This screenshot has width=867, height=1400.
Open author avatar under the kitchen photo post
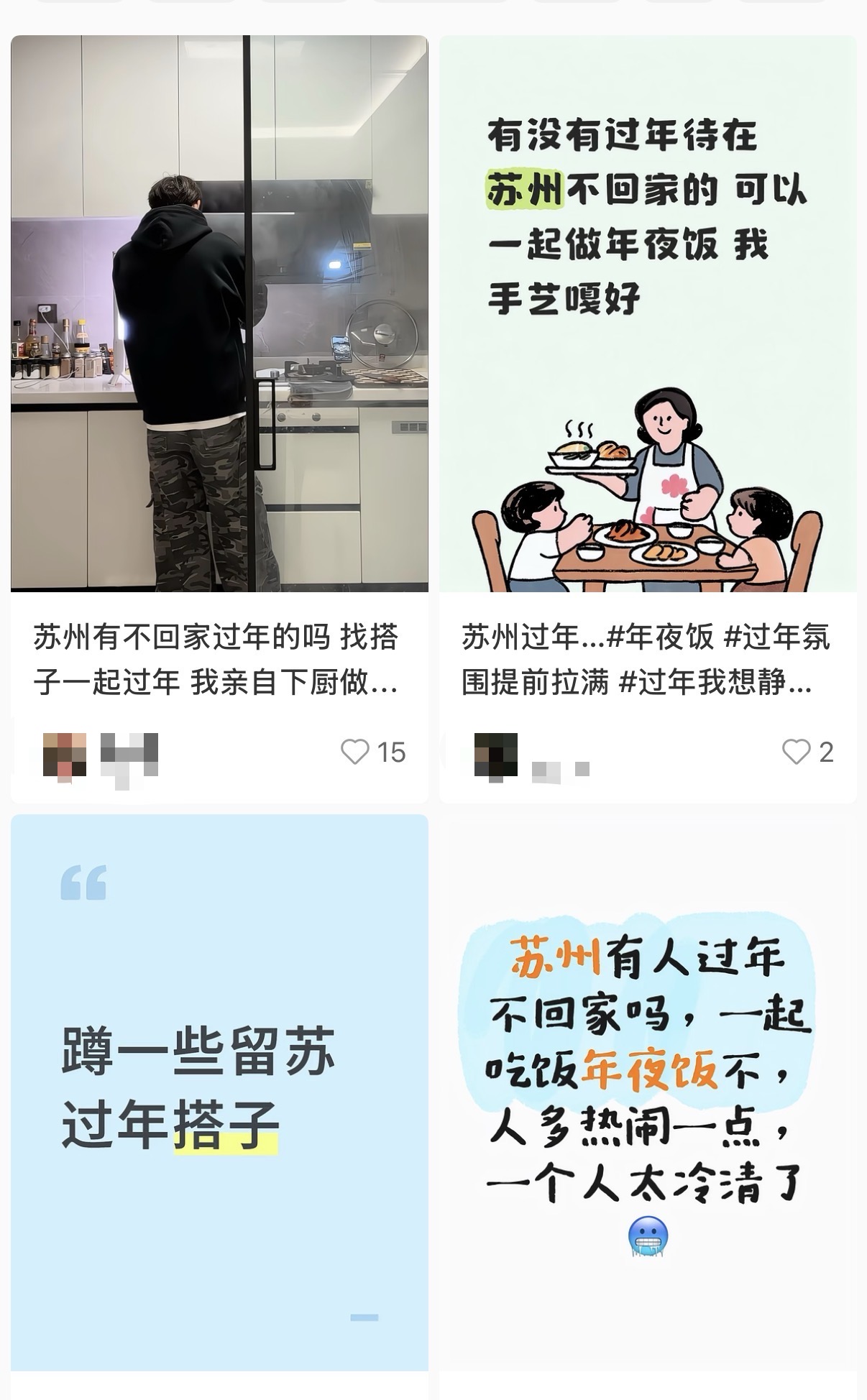(x=65, y=754)
